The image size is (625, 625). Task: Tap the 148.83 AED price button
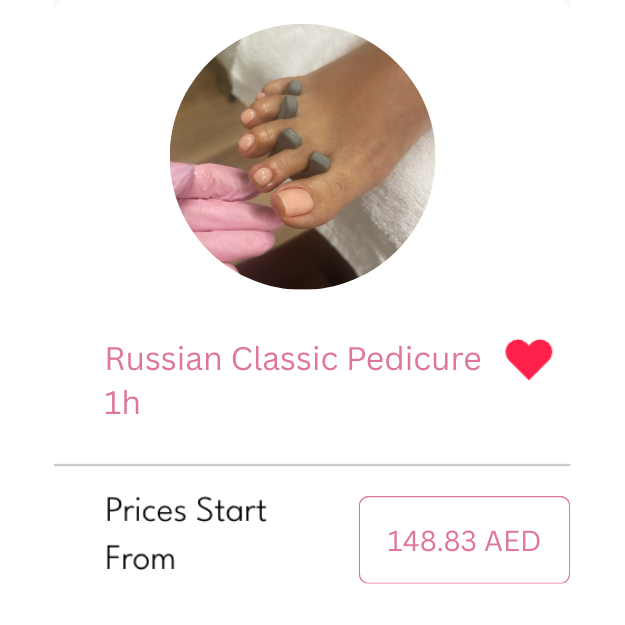[464, 540]
